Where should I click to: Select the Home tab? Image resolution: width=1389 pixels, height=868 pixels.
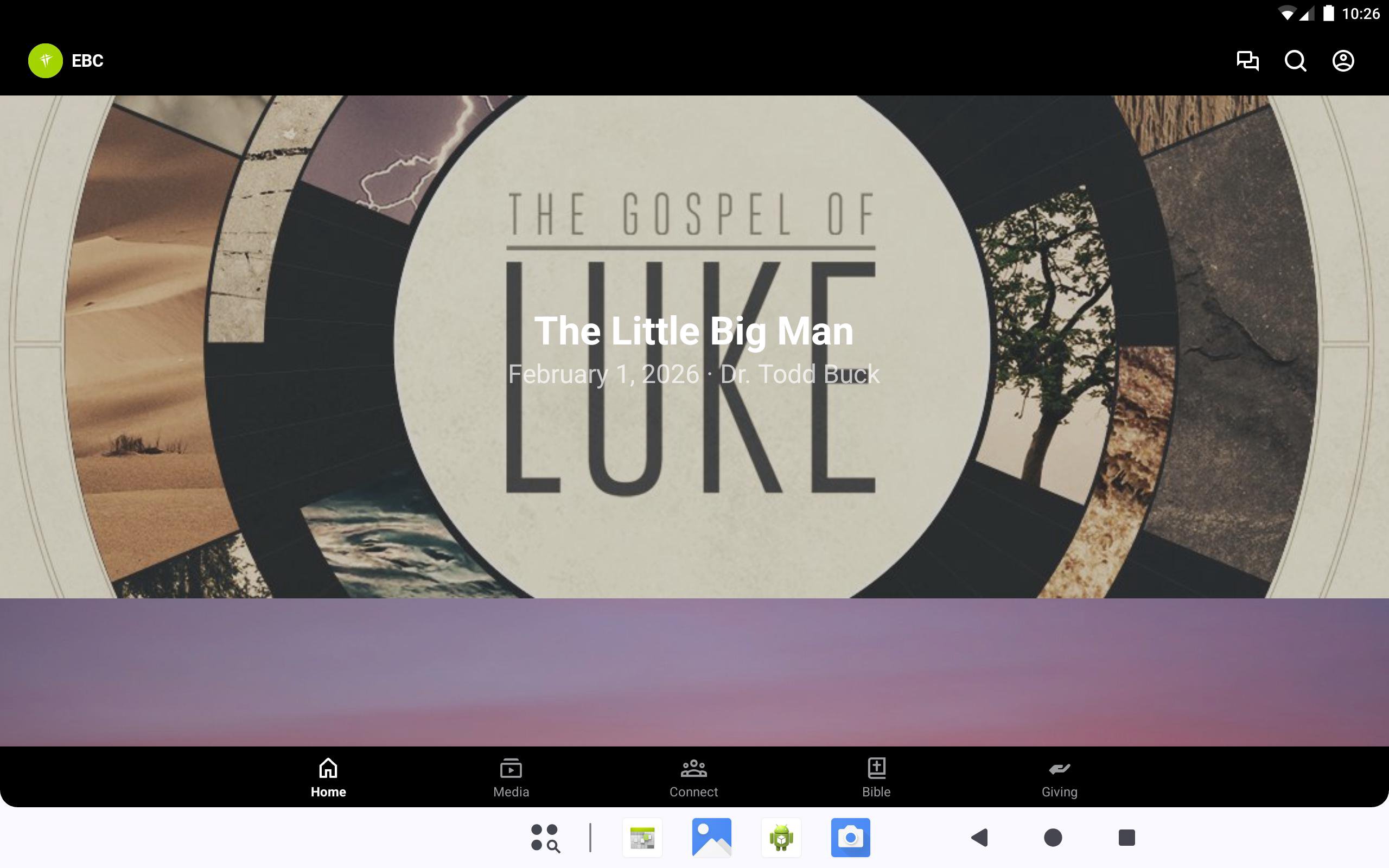point(328,777)
